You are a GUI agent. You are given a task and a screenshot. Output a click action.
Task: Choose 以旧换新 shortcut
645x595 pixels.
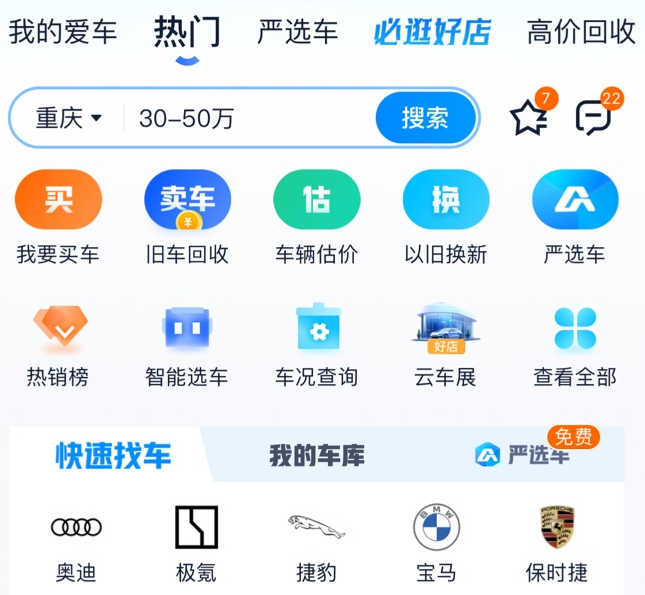[445, 216]
